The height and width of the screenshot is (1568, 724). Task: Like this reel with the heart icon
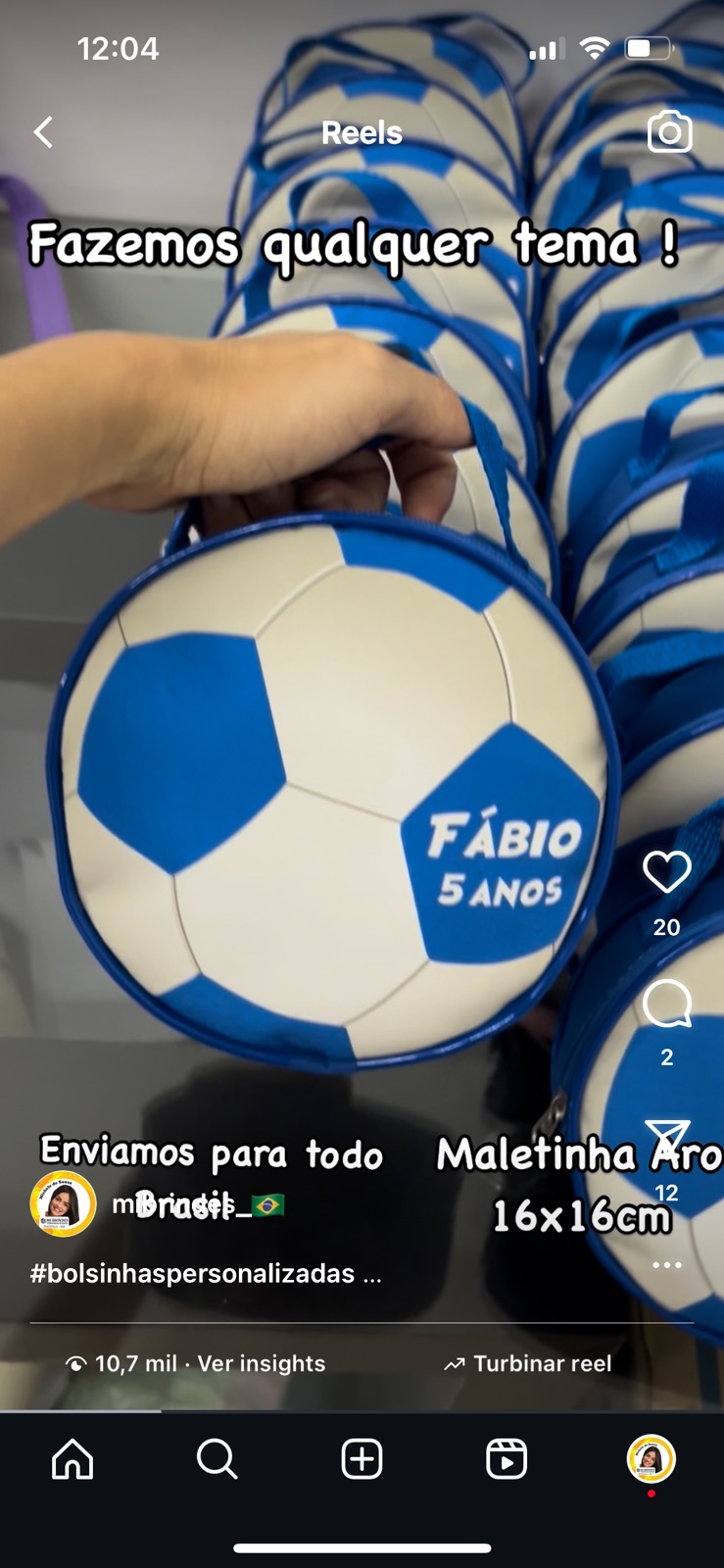667,872
